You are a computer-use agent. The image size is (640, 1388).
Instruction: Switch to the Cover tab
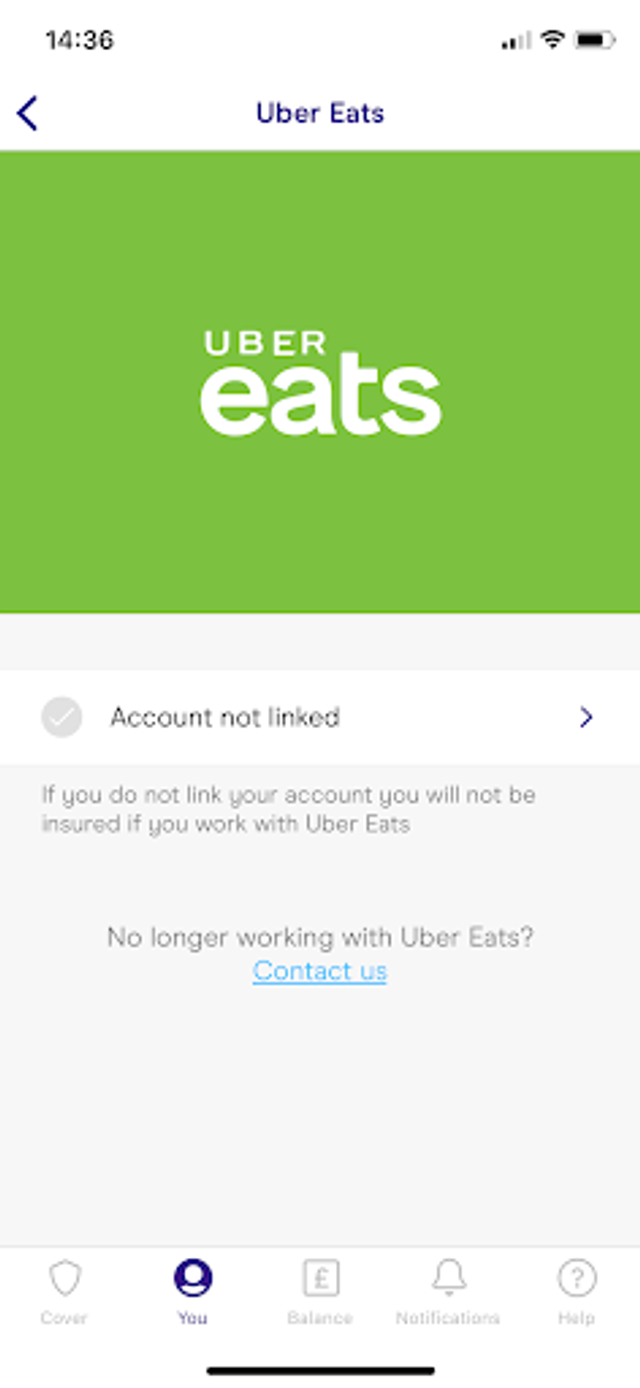pos(64,1291)
